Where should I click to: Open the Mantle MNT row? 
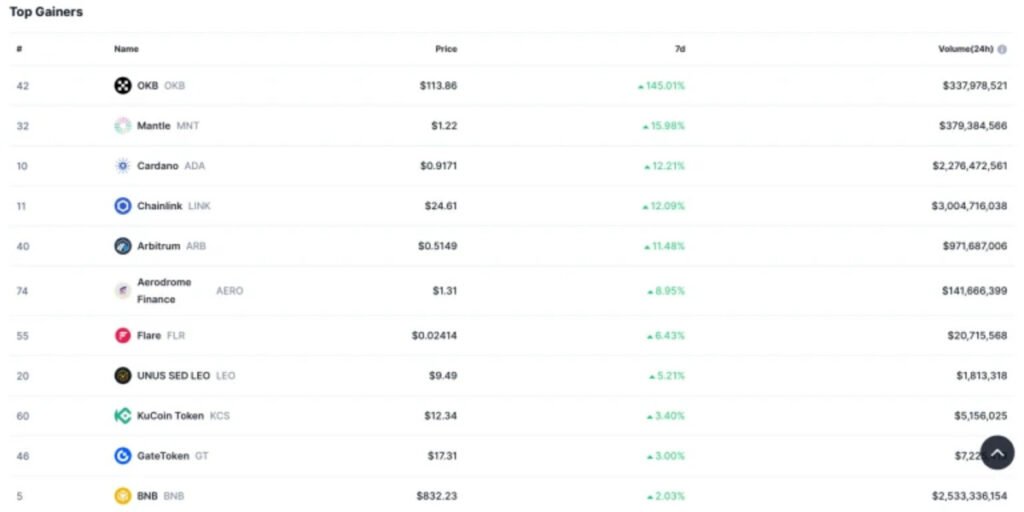coord(153,126)
